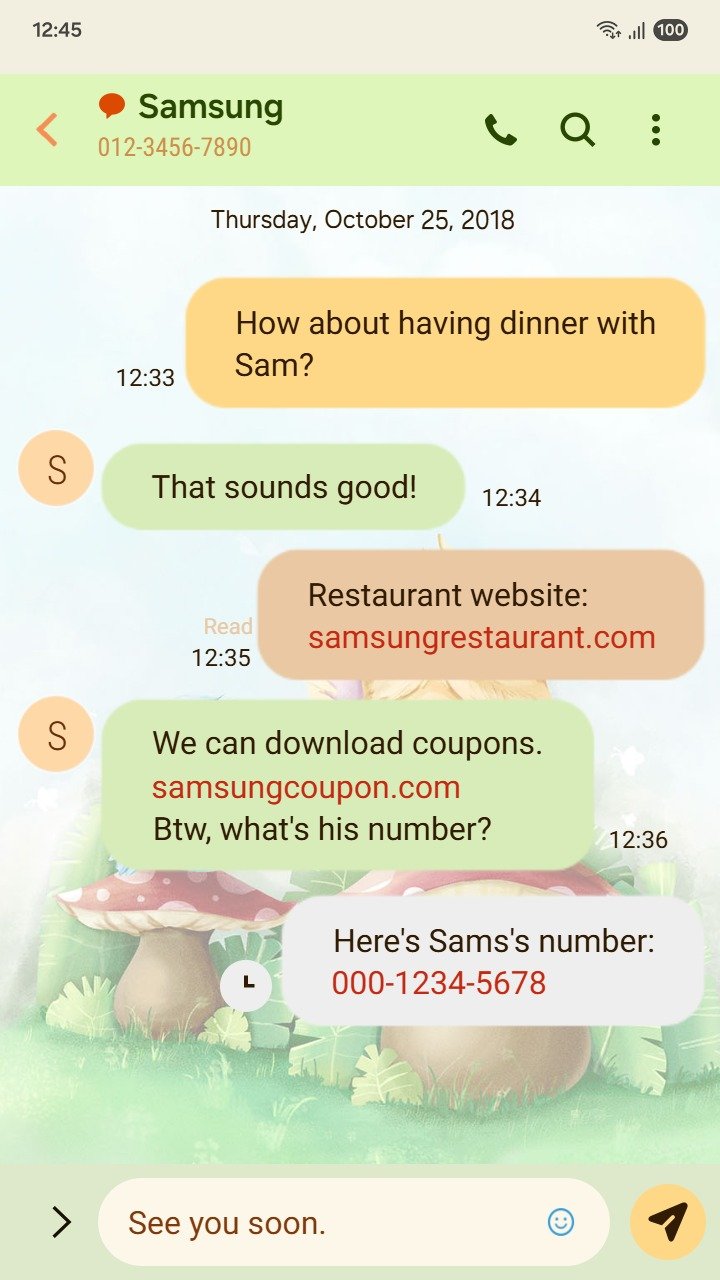Tap the phone number 000-1234-5678
The image size is (720, 1280).
point(439,983)
